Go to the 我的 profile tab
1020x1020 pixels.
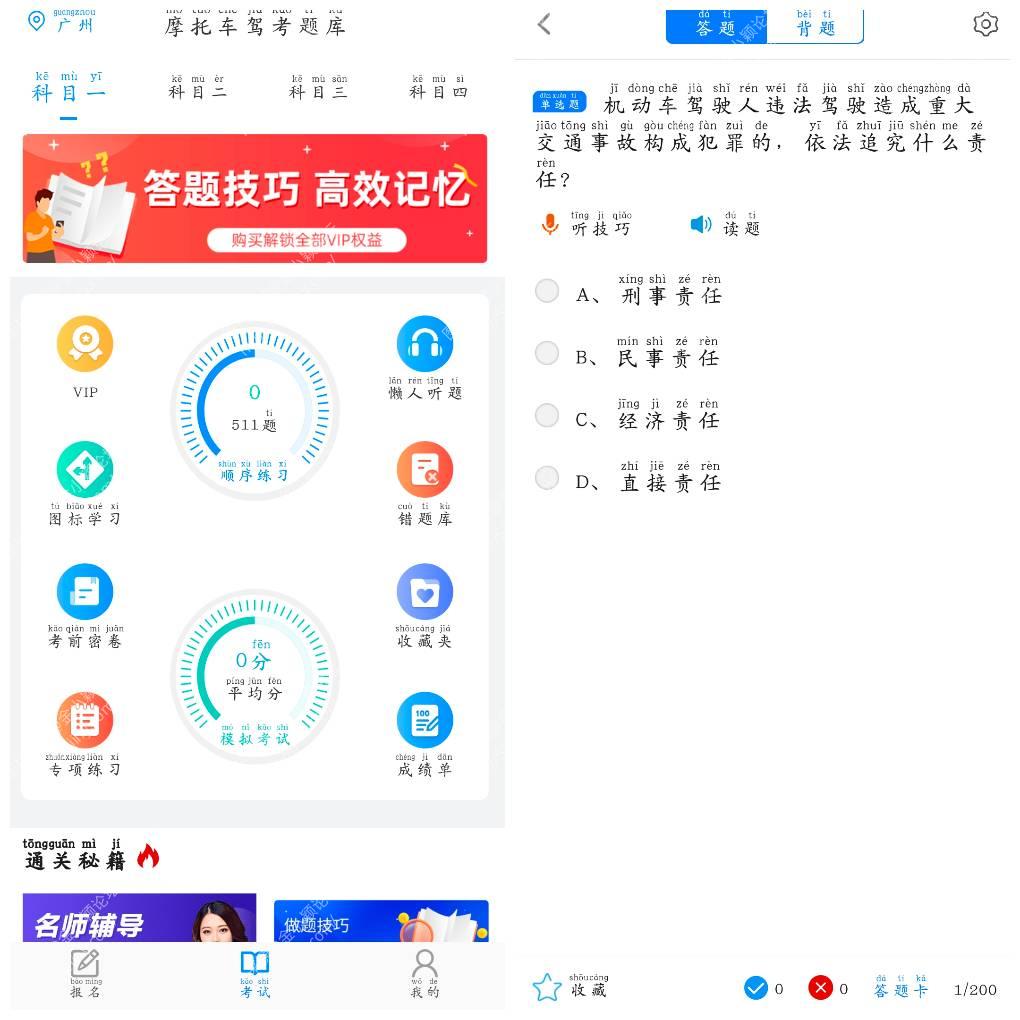point(425,973)
